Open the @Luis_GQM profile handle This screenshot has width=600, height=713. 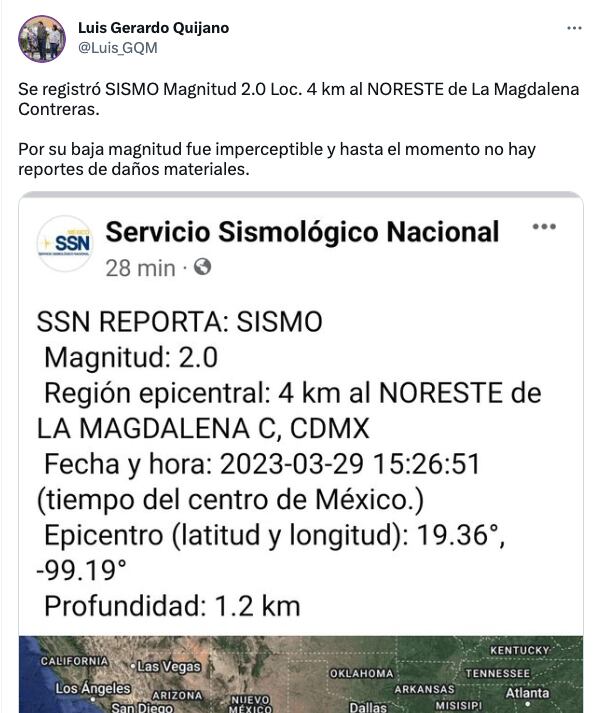[x=117, y=48]
